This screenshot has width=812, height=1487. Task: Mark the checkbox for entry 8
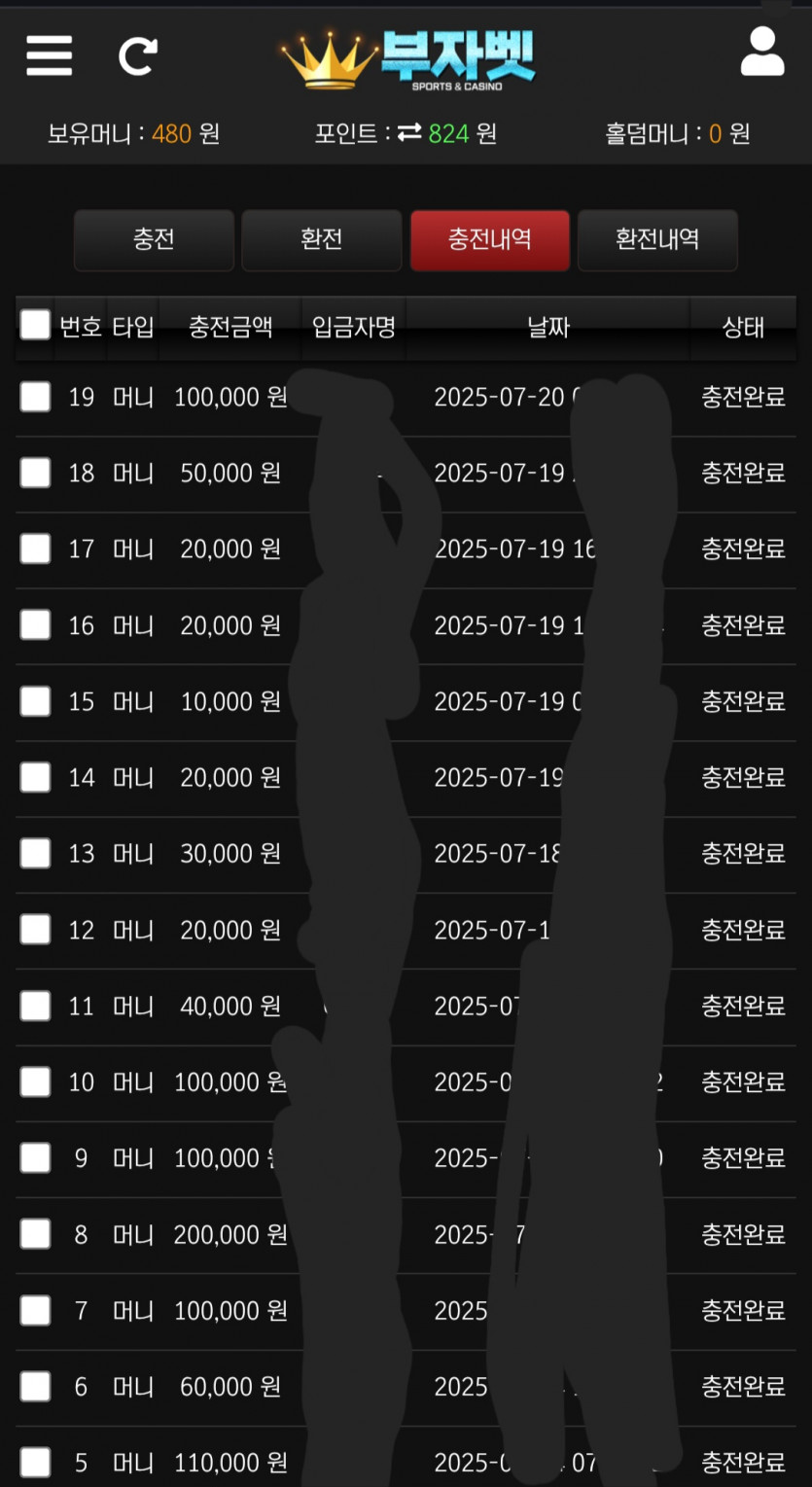[35, 1234]
